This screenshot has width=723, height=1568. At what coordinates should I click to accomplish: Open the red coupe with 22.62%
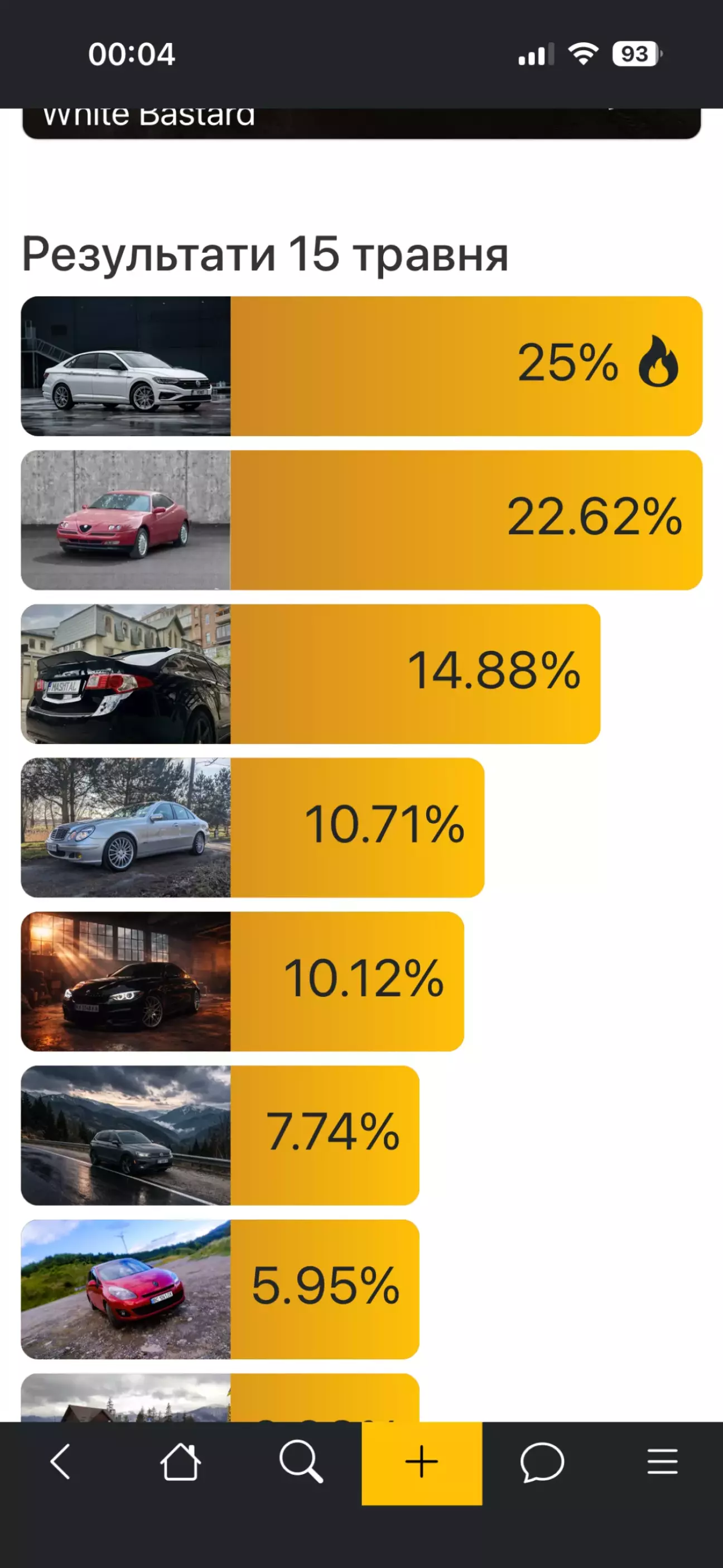click(x=361, y=520)
